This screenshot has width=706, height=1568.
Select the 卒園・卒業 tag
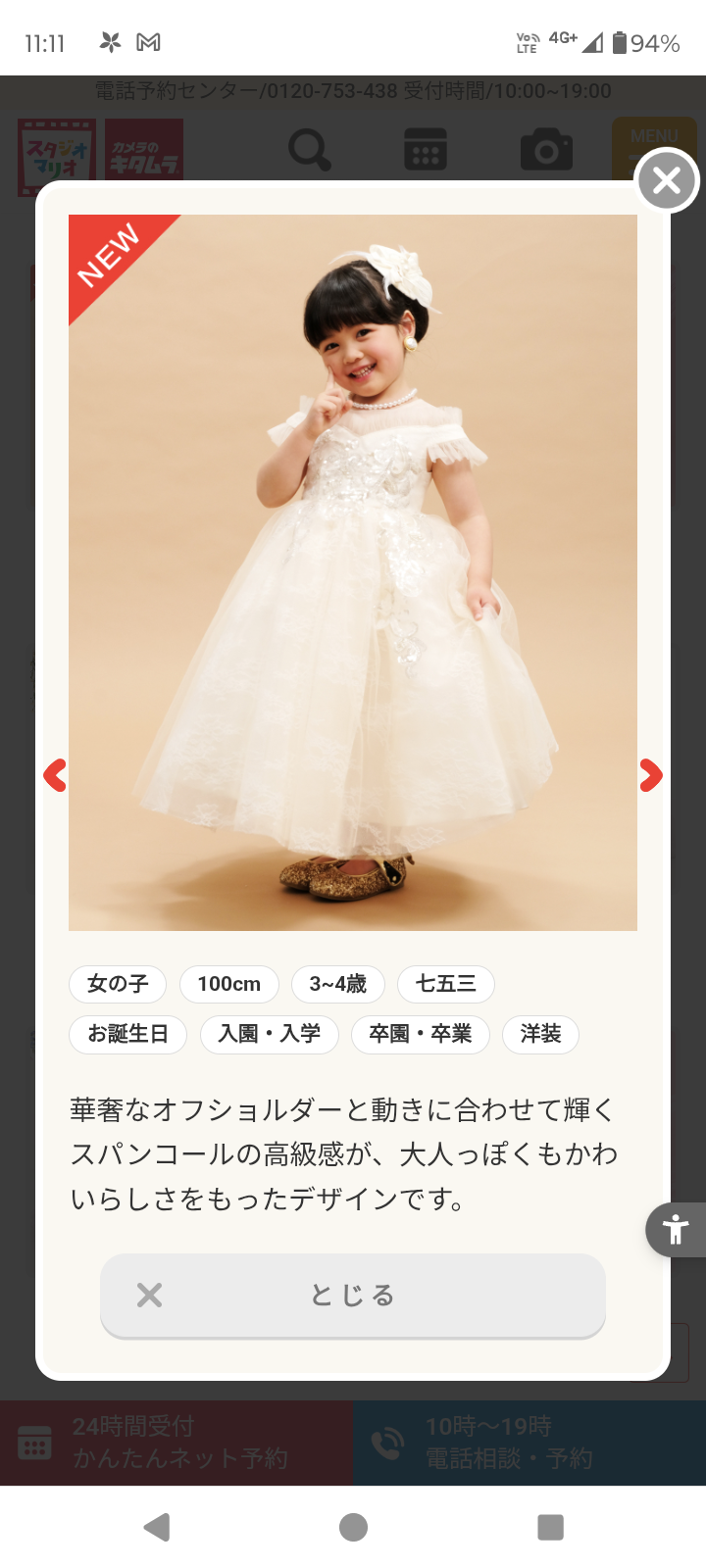tap(420, 1034)
